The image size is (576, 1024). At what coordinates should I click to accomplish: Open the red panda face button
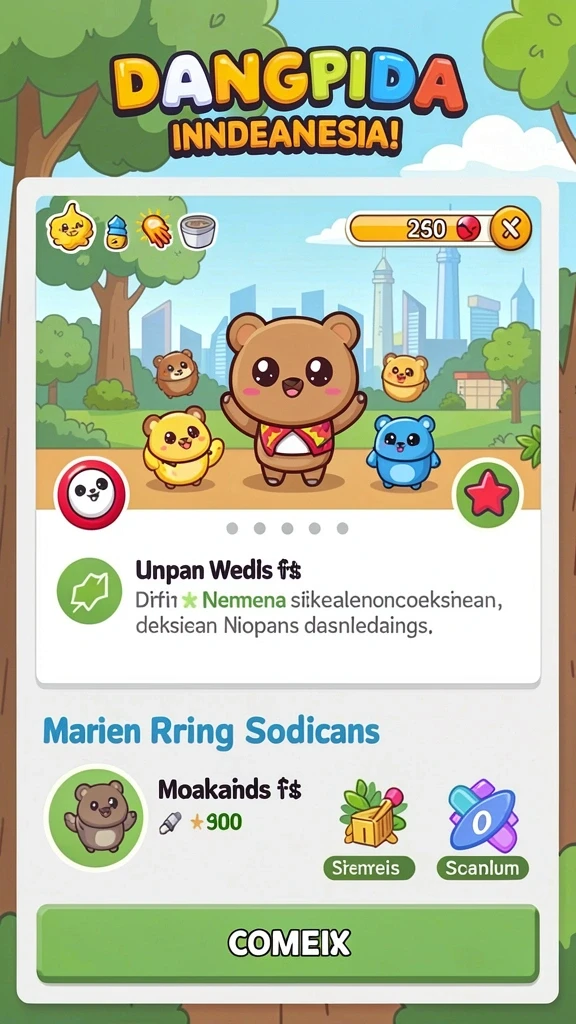point(91,493)
